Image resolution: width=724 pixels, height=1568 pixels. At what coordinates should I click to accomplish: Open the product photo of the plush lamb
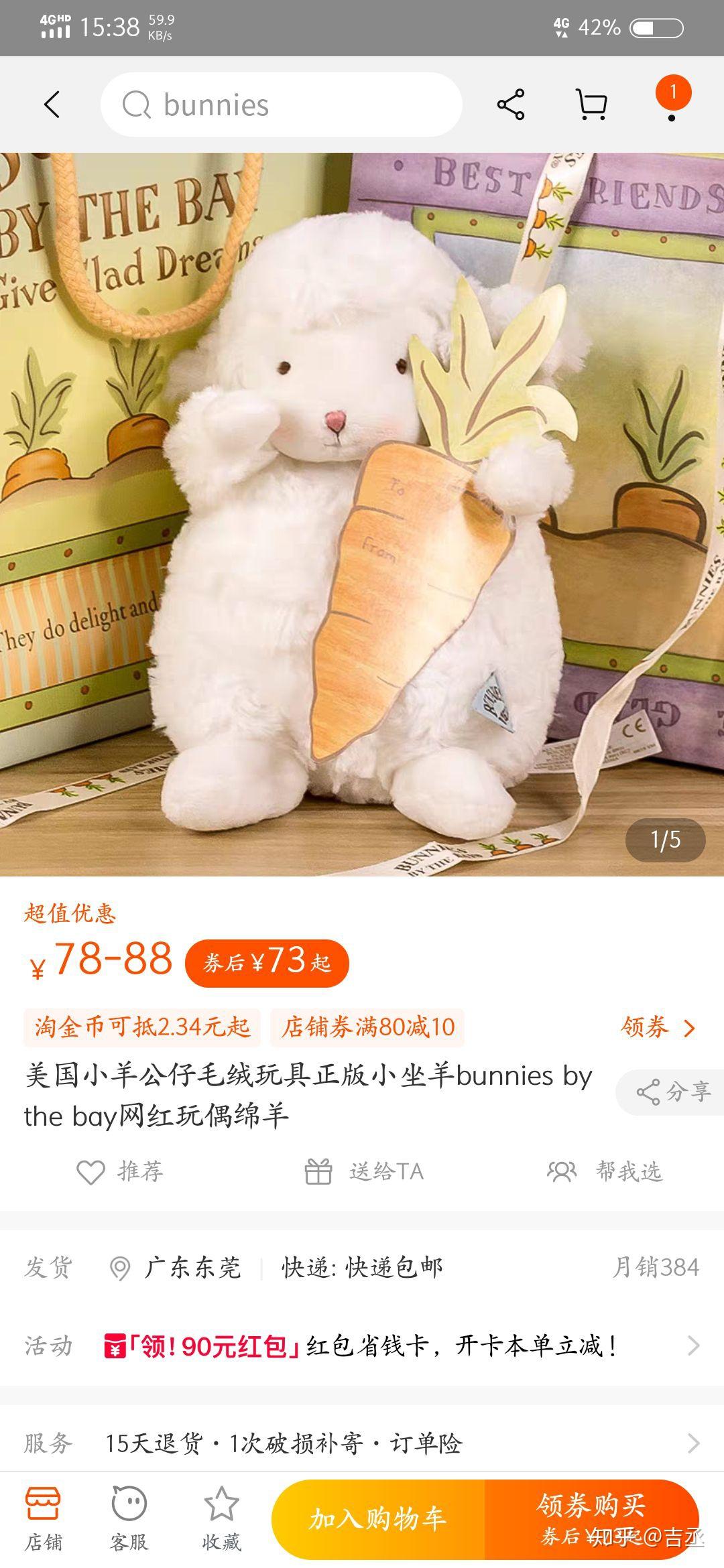[362, 515]
